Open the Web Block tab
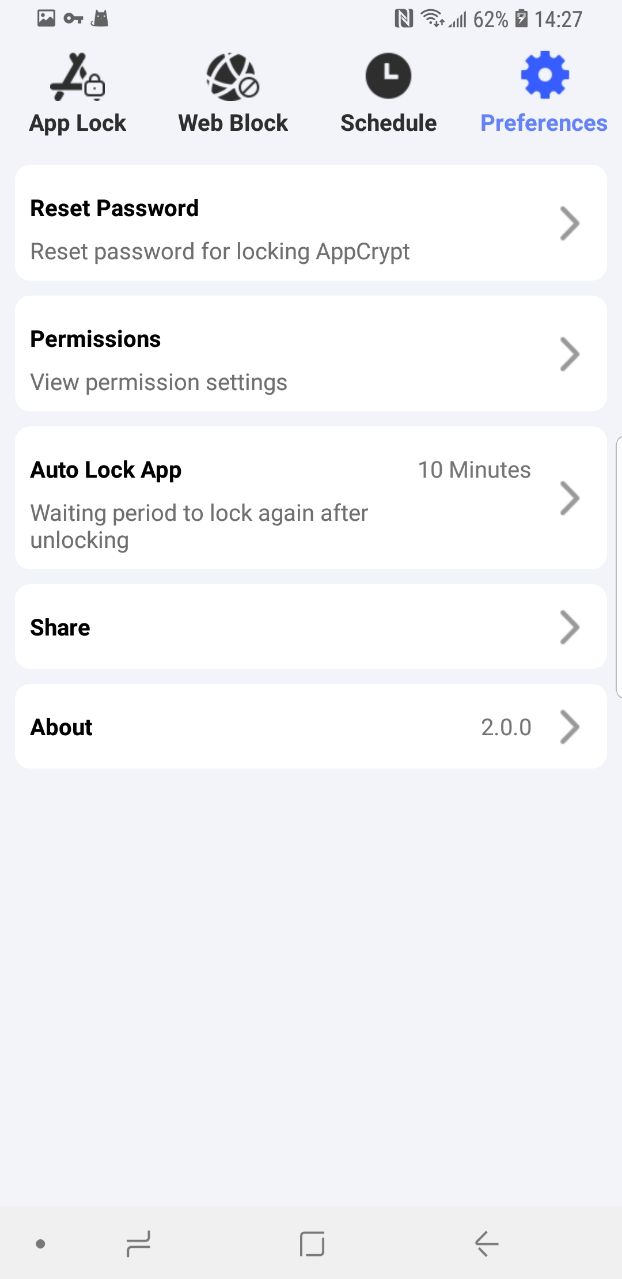The width and height of the screenshot is (622, 1279). pos(233,96)
